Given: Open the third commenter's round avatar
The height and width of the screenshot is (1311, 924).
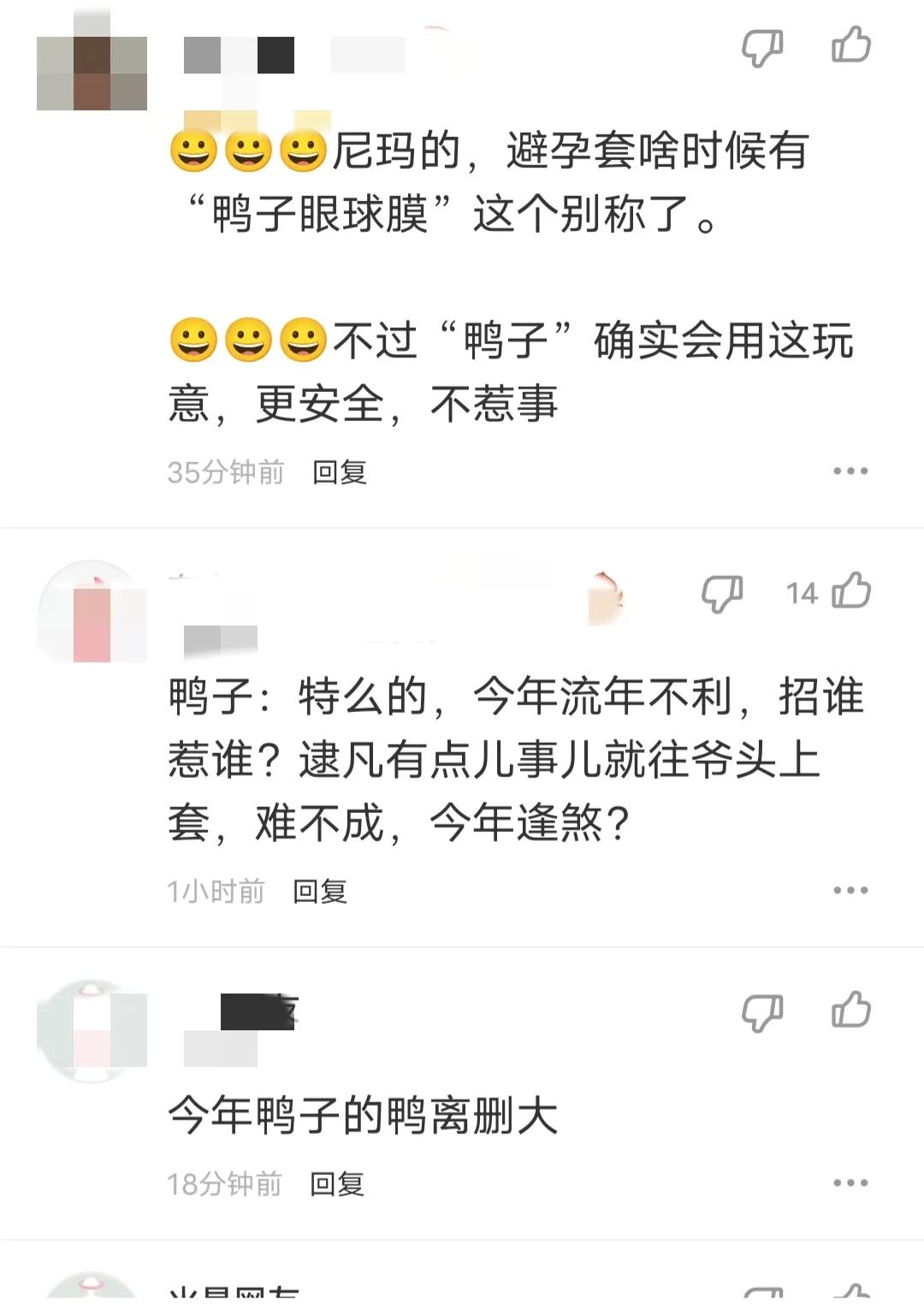Looking at the screenshot, I should (90, 1031).
